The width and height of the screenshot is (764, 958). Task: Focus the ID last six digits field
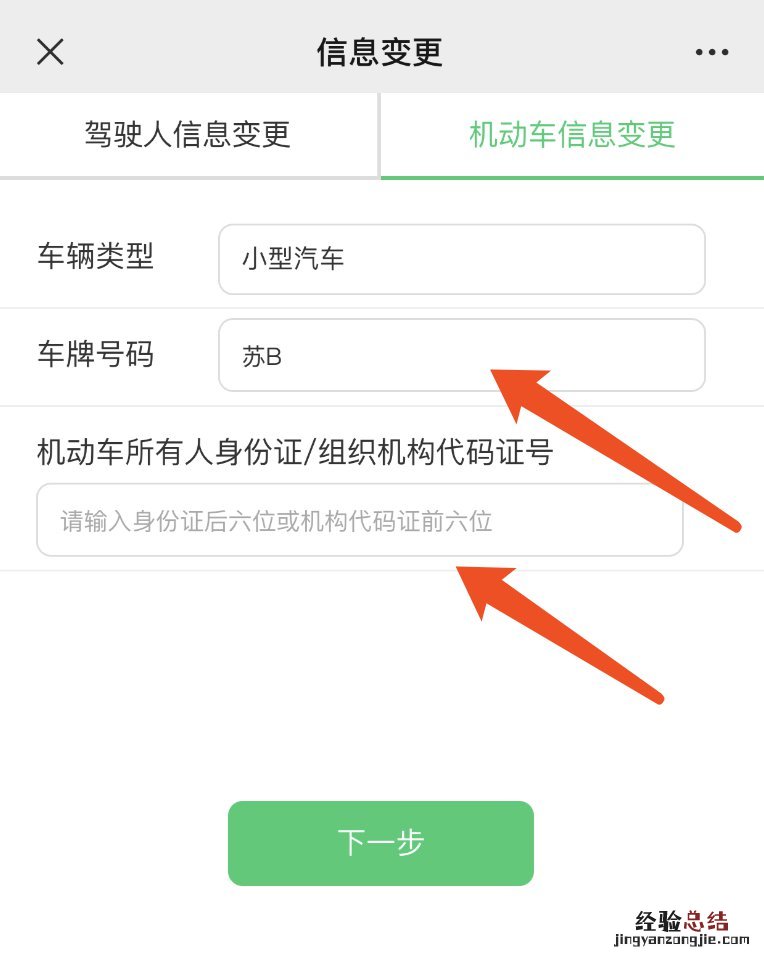(360, 520)
